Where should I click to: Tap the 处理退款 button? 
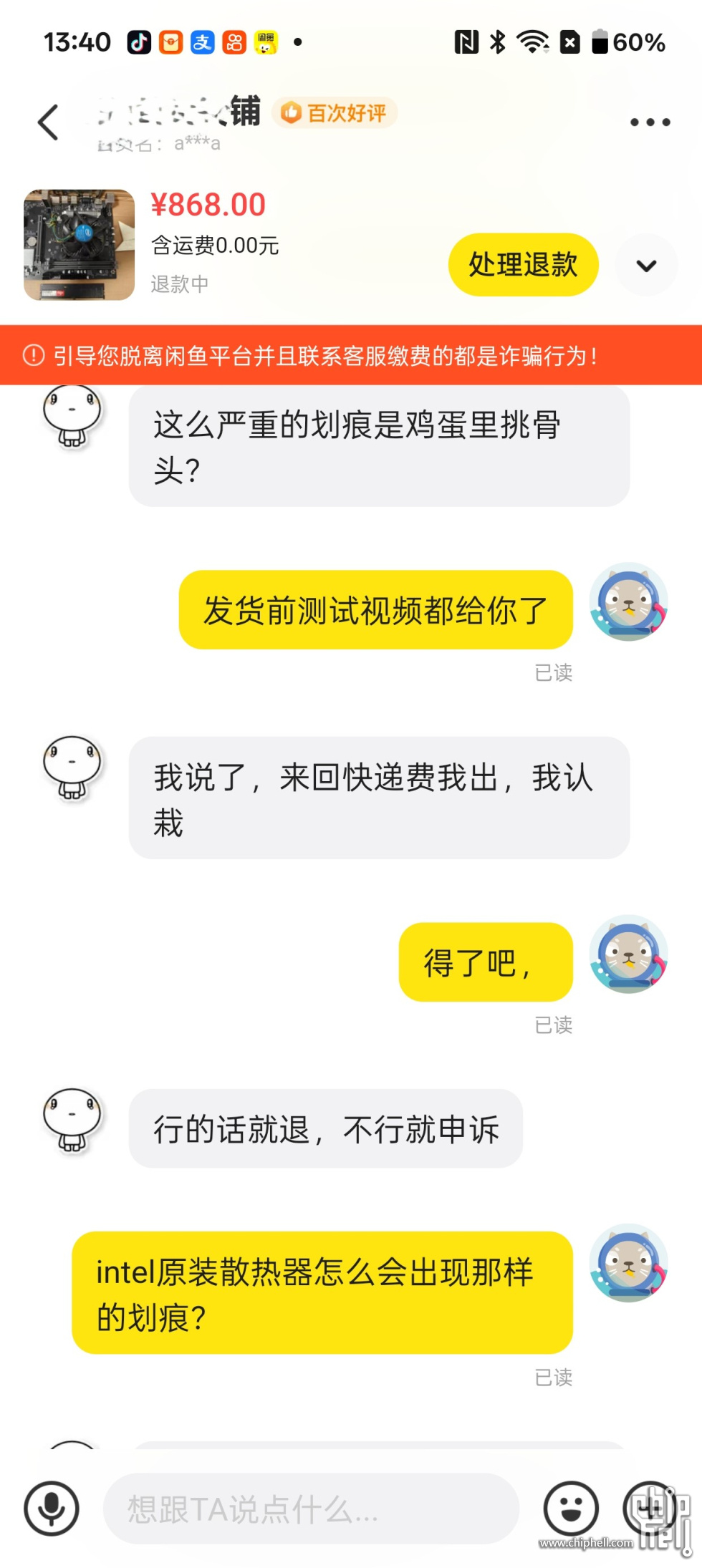[x=523, y=264]
